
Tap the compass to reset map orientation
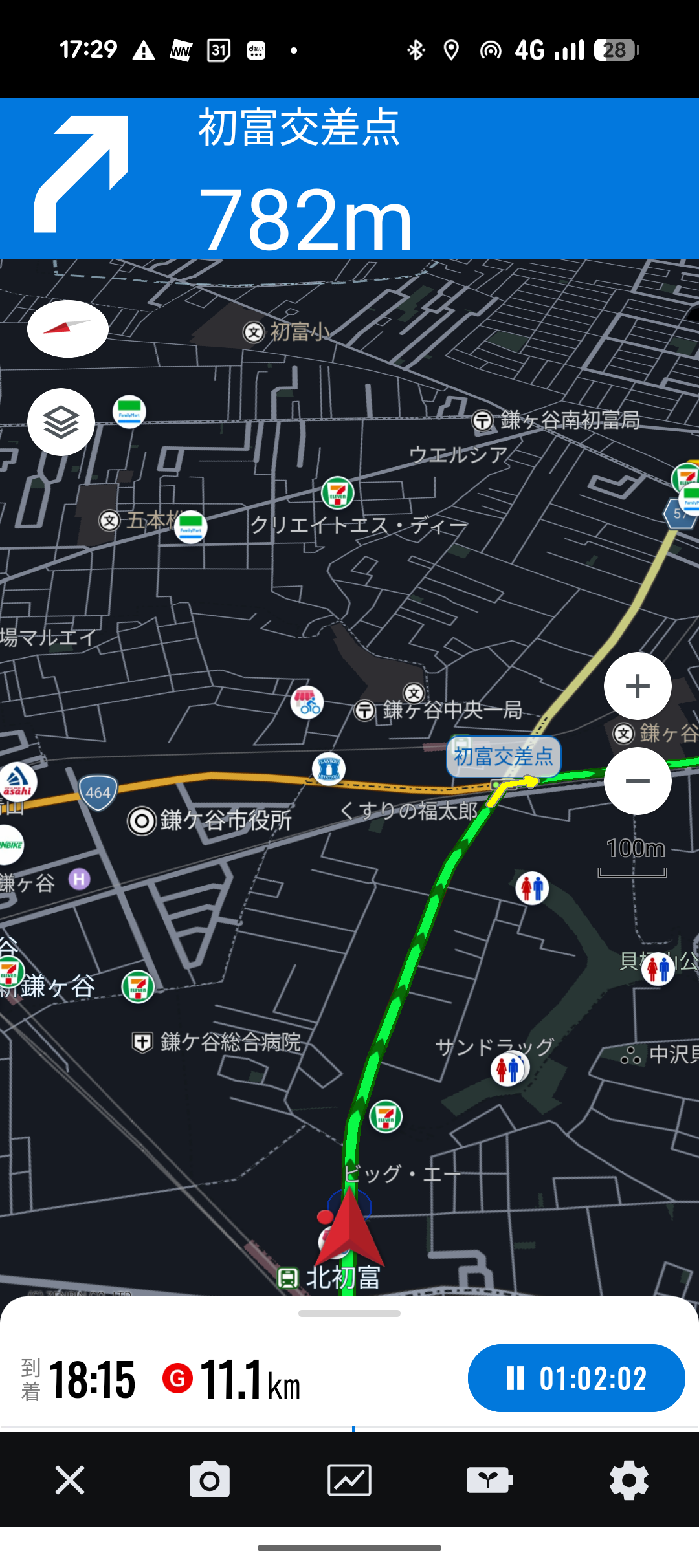click(67, 329)
